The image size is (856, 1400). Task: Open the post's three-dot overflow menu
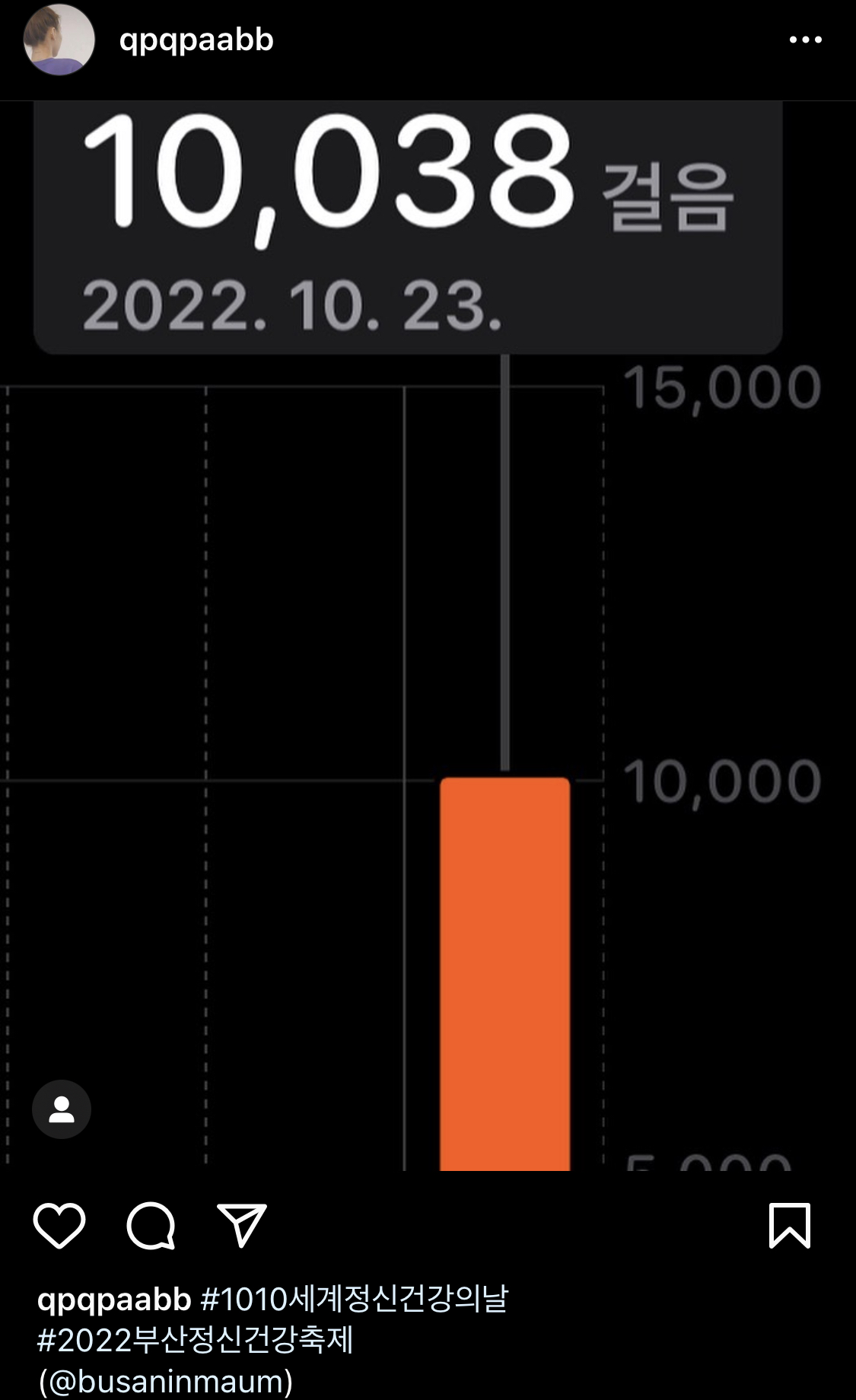point(805,40)
